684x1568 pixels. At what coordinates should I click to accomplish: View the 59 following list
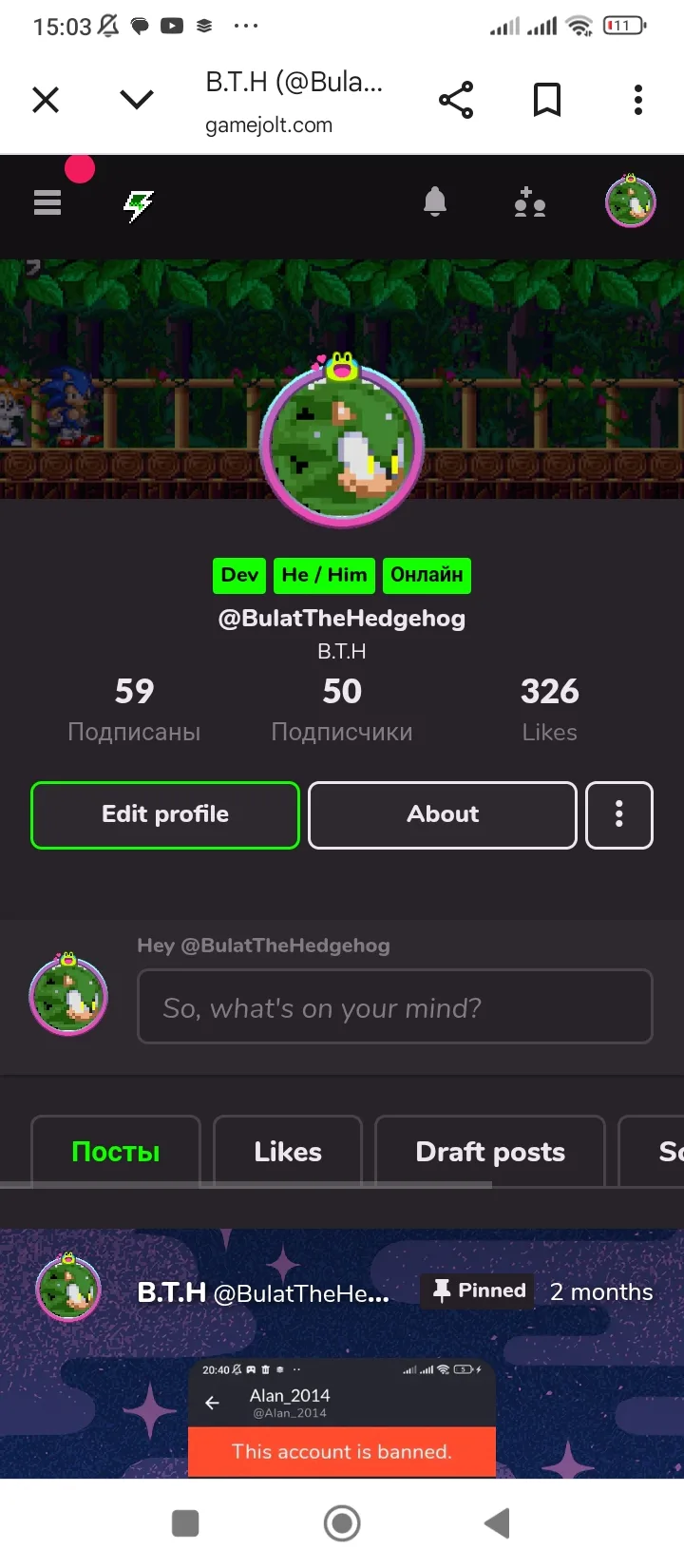(134, 709)
